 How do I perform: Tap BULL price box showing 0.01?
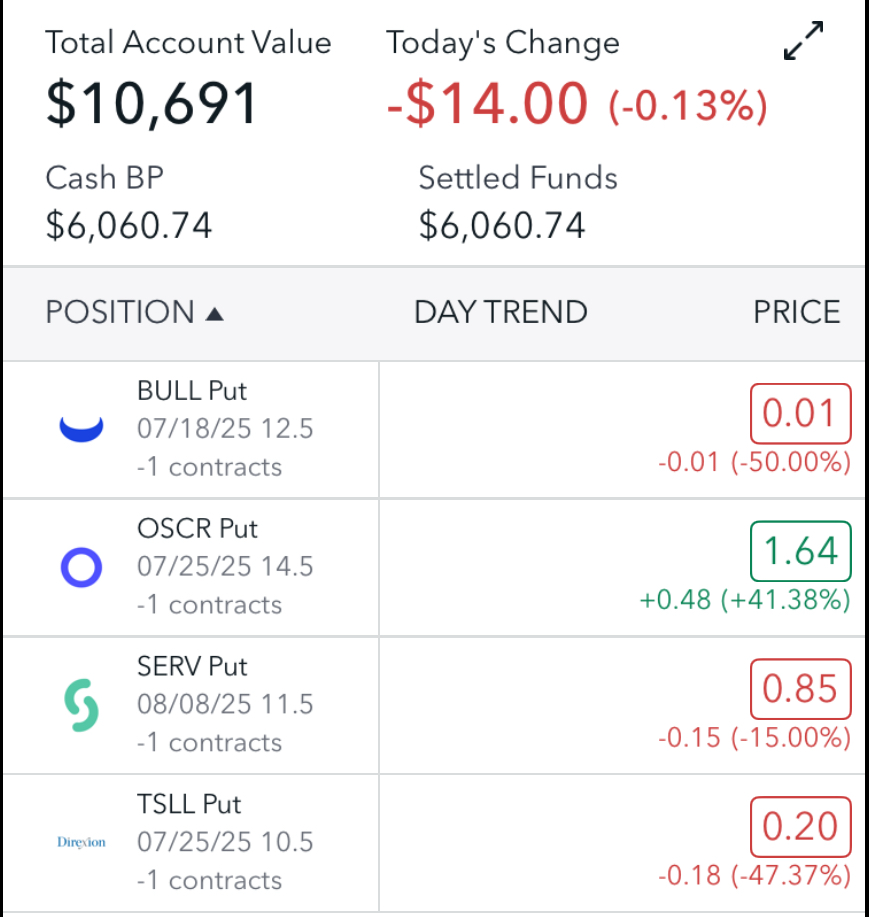[x=800, y=413]
